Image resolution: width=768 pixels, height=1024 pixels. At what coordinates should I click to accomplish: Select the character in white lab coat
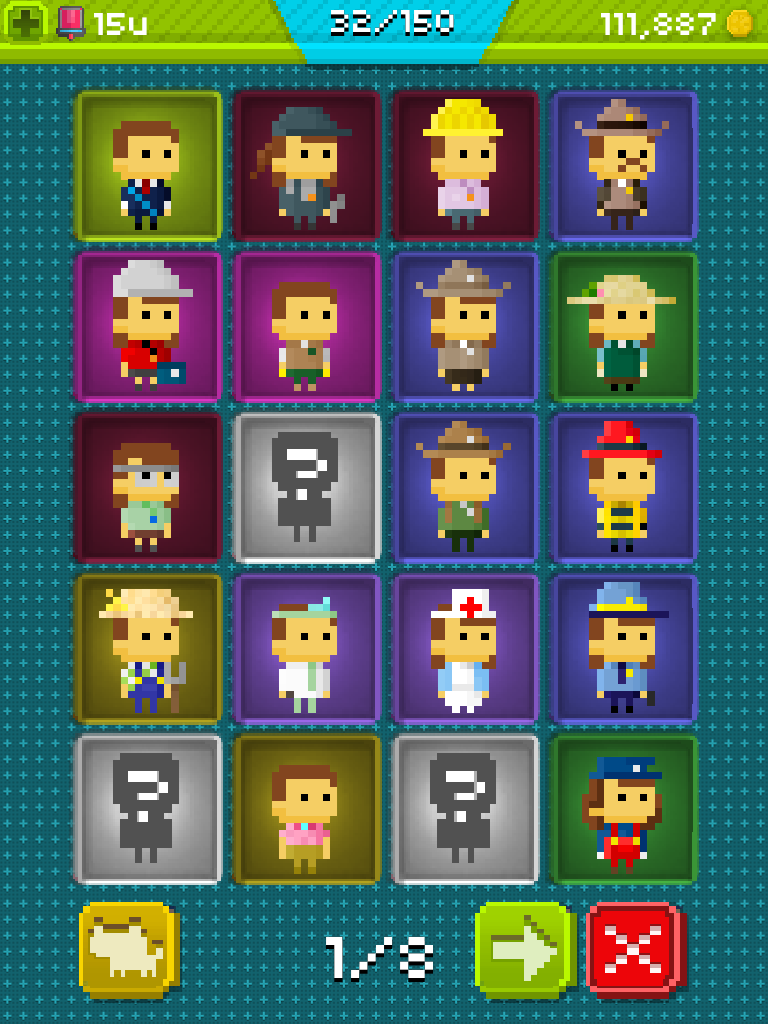[x=306, y=649]
